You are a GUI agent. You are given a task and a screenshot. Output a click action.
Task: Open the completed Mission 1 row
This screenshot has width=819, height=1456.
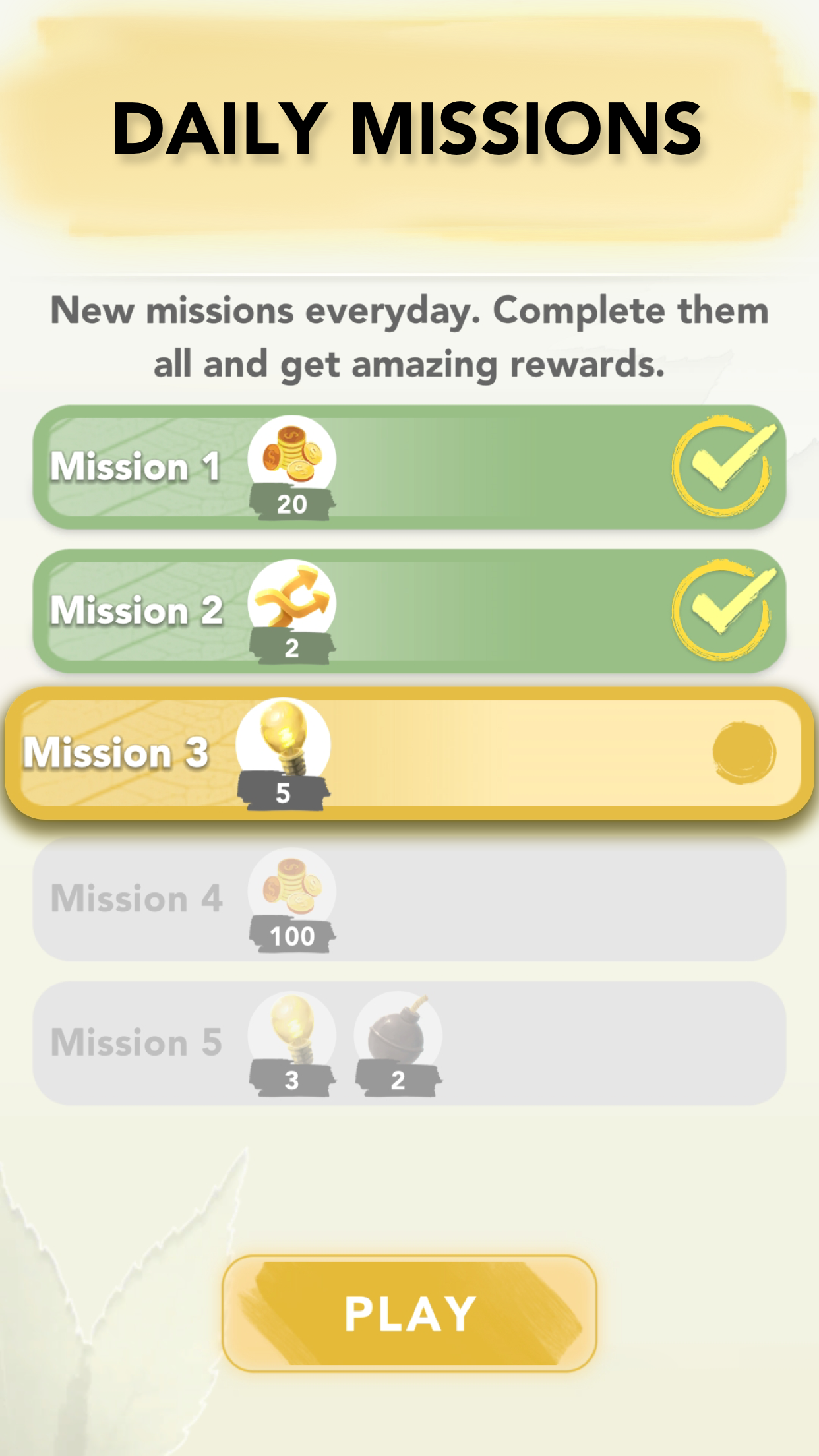(409, 467)
